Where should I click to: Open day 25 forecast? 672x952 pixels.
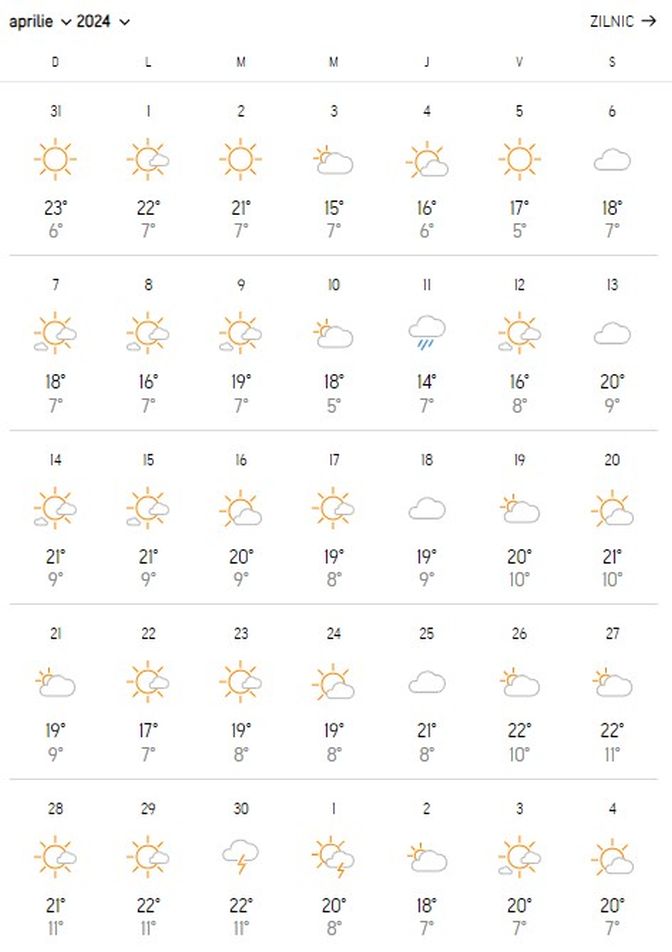[x=427, y=690]
